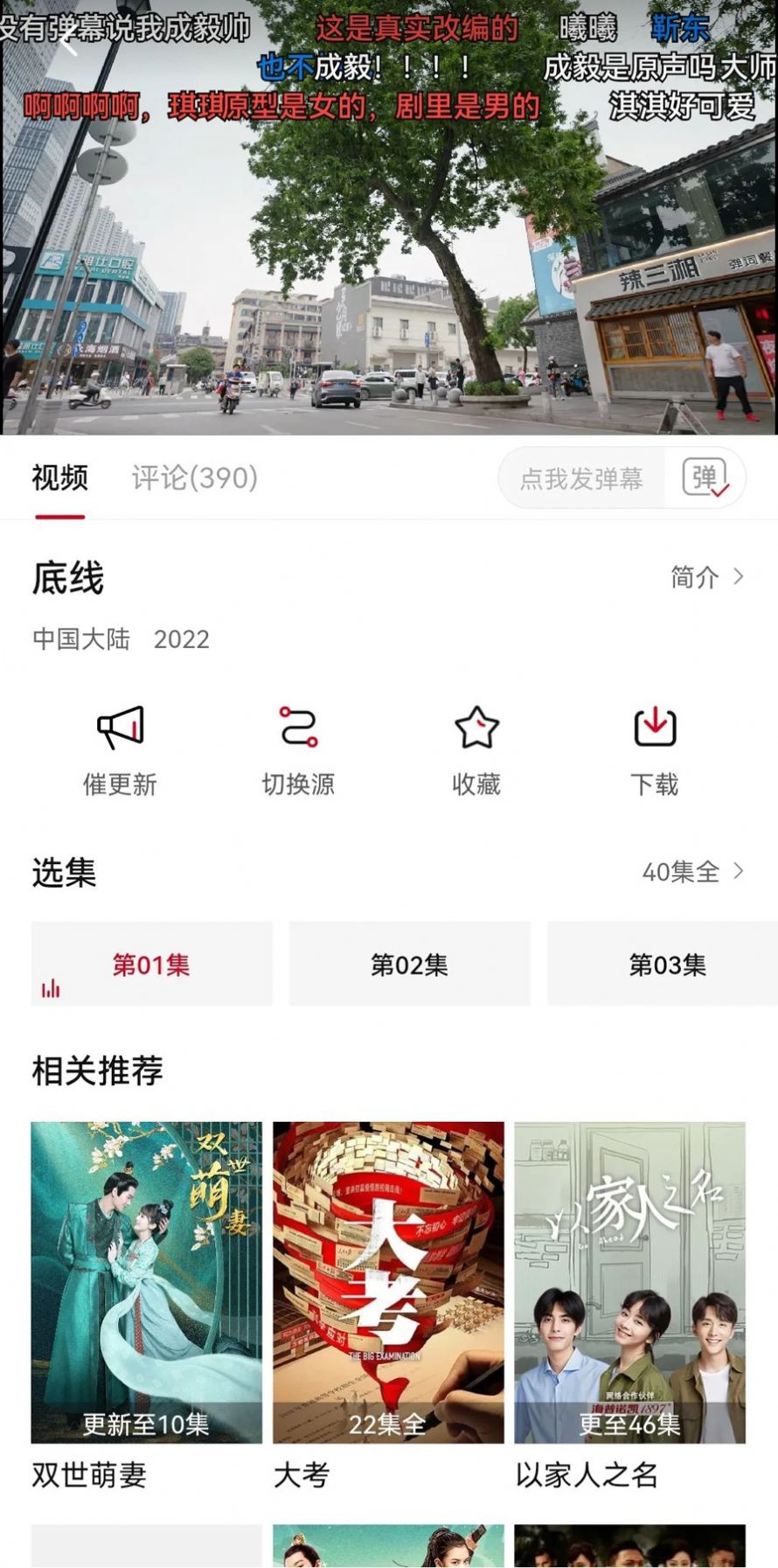Select 第02集 to play episode two
Viewport: 778px width, 1568px height.
point(408,965)
